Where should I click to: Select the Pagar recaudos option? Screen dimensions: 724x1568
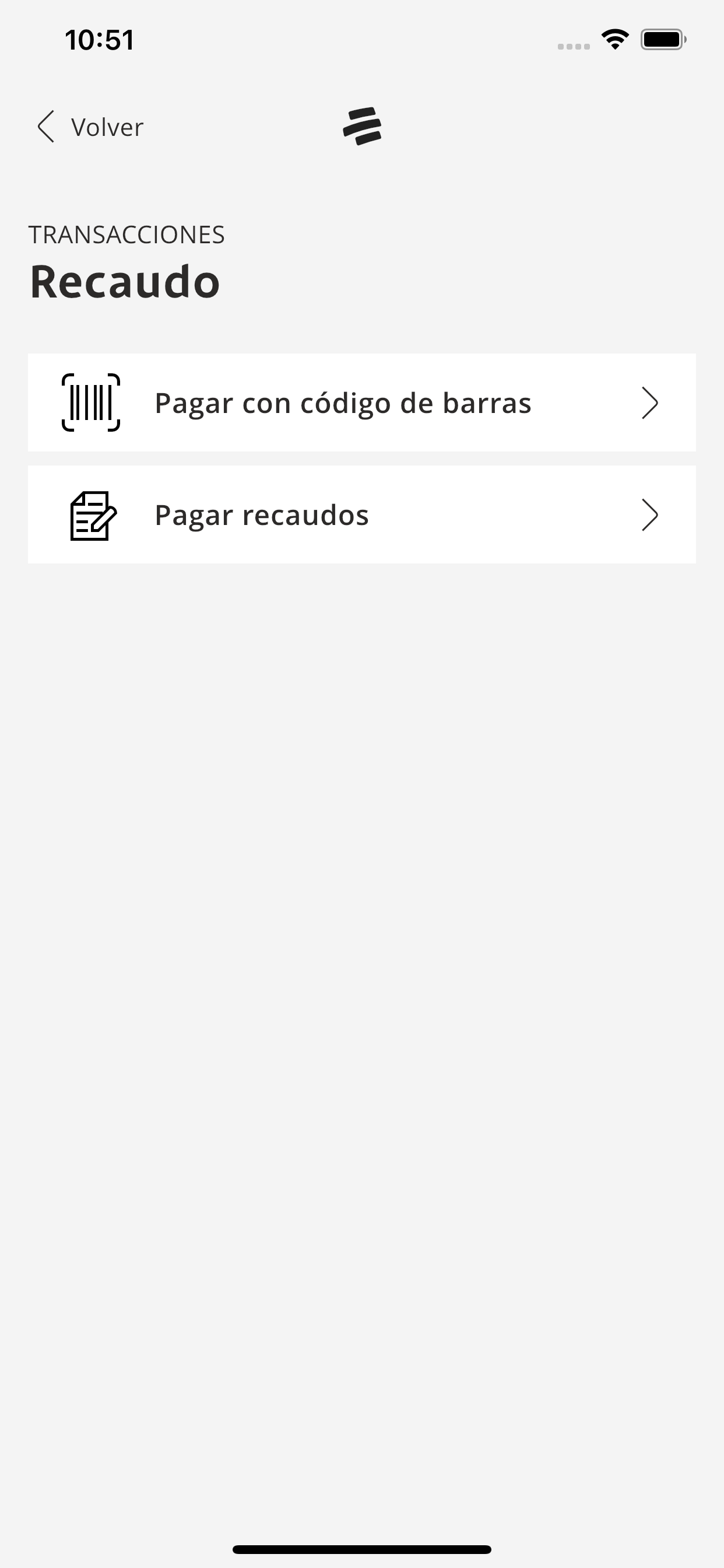pos(362,514)
